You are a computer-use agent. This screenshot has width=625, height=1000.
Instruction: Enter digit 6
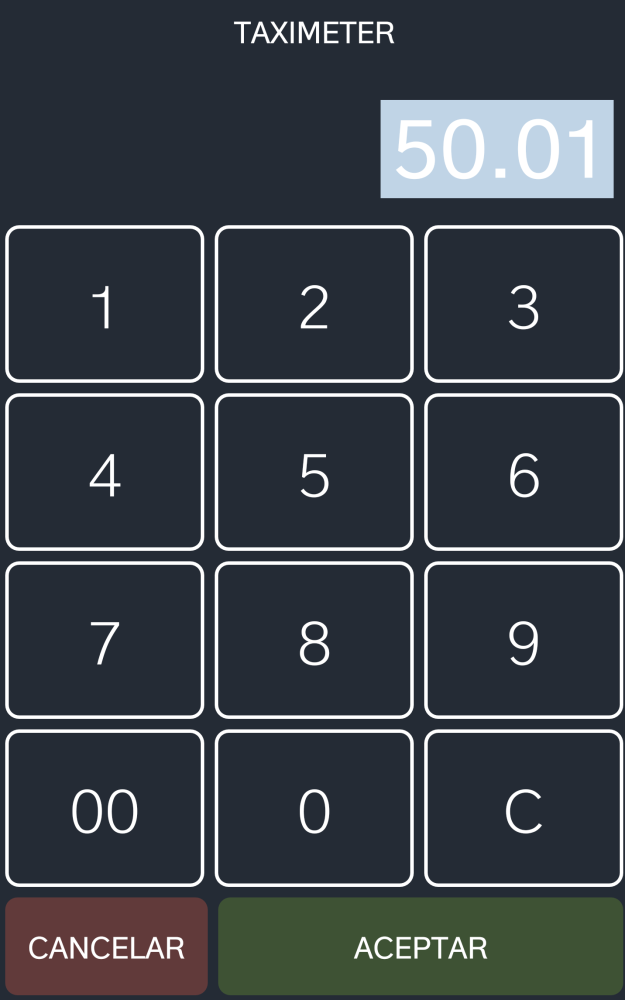[x=524, y=472]
